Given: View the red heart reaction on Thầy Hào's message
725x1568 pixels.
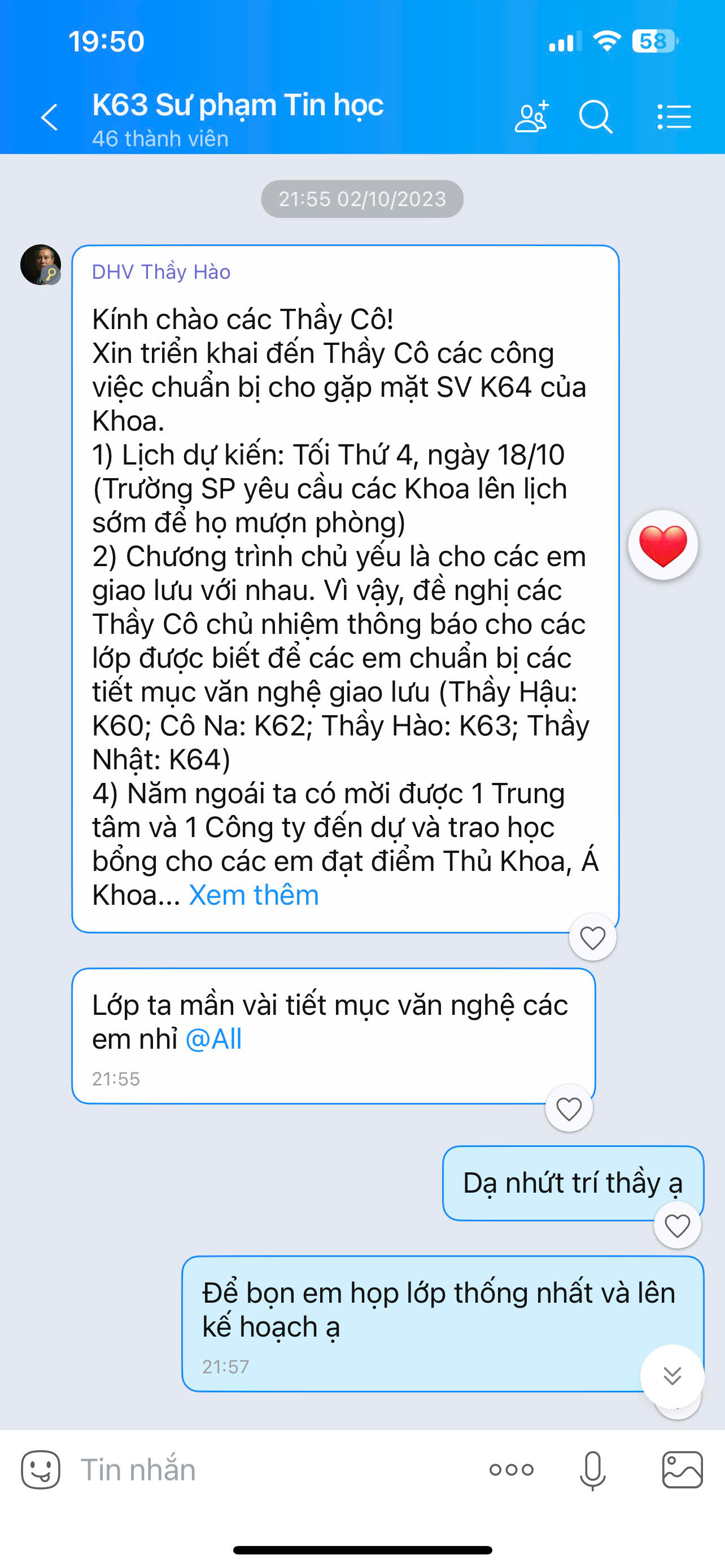Looking at the screenshot, I should point(663,544).
